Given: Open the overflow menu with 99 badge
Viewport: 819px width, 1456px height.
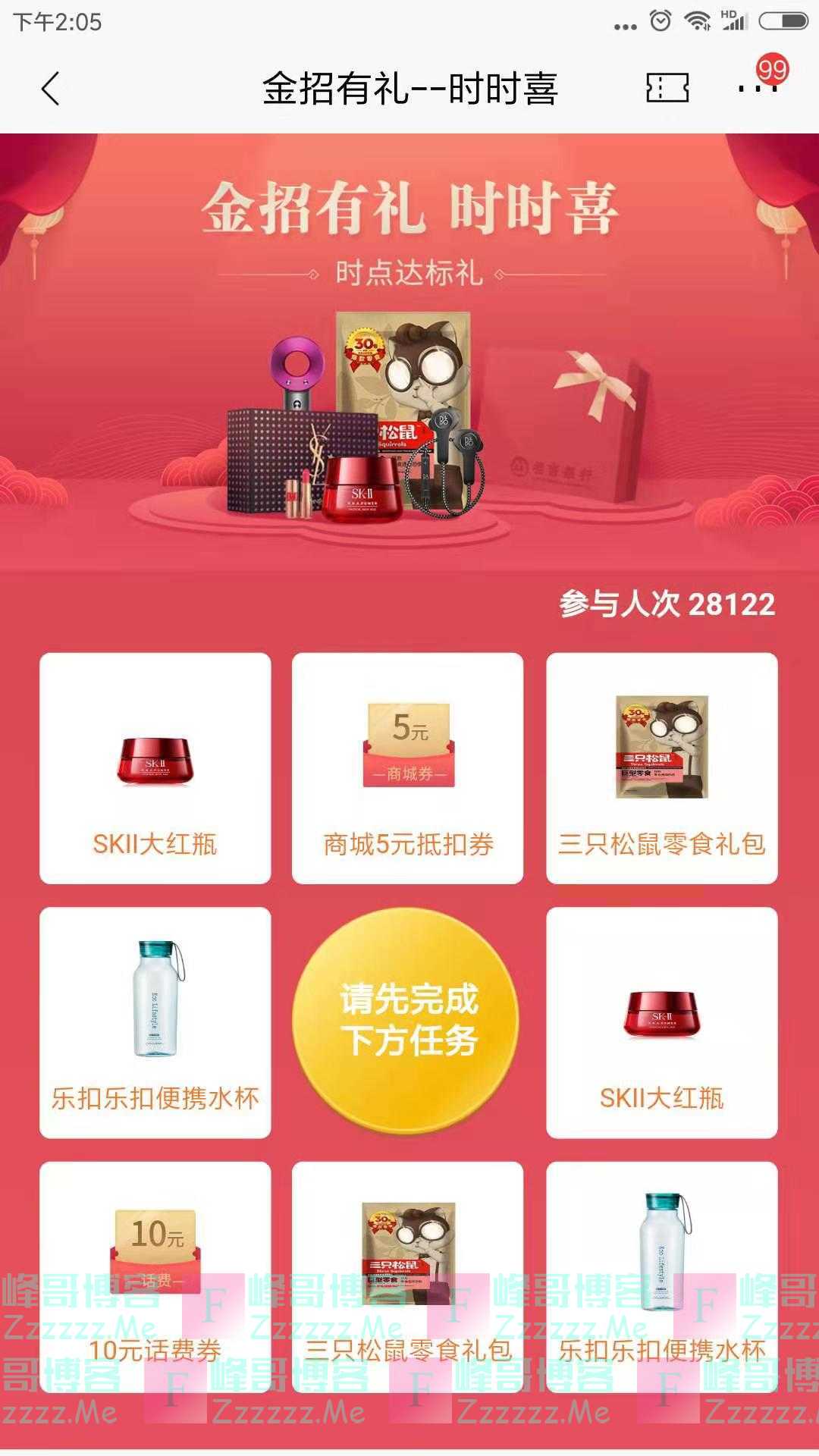Looking at the screenshot, I should click(758, 87).
